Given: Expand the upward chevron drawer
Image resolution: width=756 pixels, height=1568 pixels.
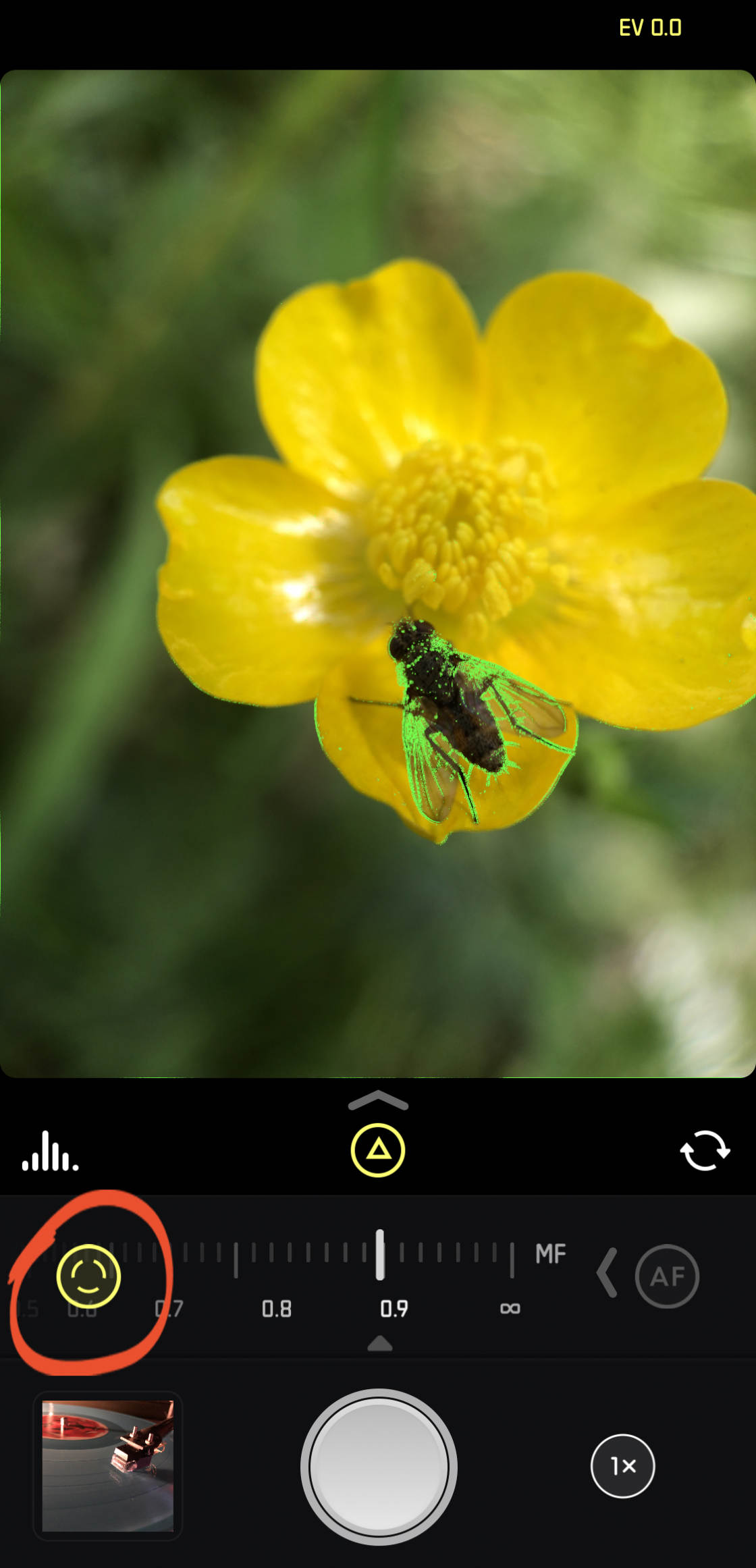Looking at the screenshot, I should pyautogui.click(x=378, y=1100).
